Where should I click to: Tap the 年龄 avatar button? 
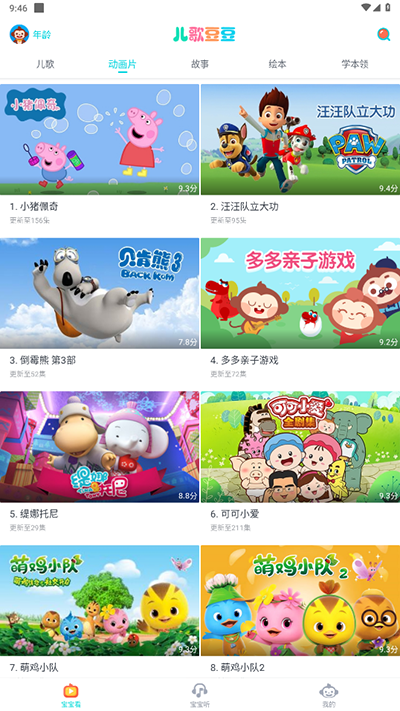coord(30,34)
